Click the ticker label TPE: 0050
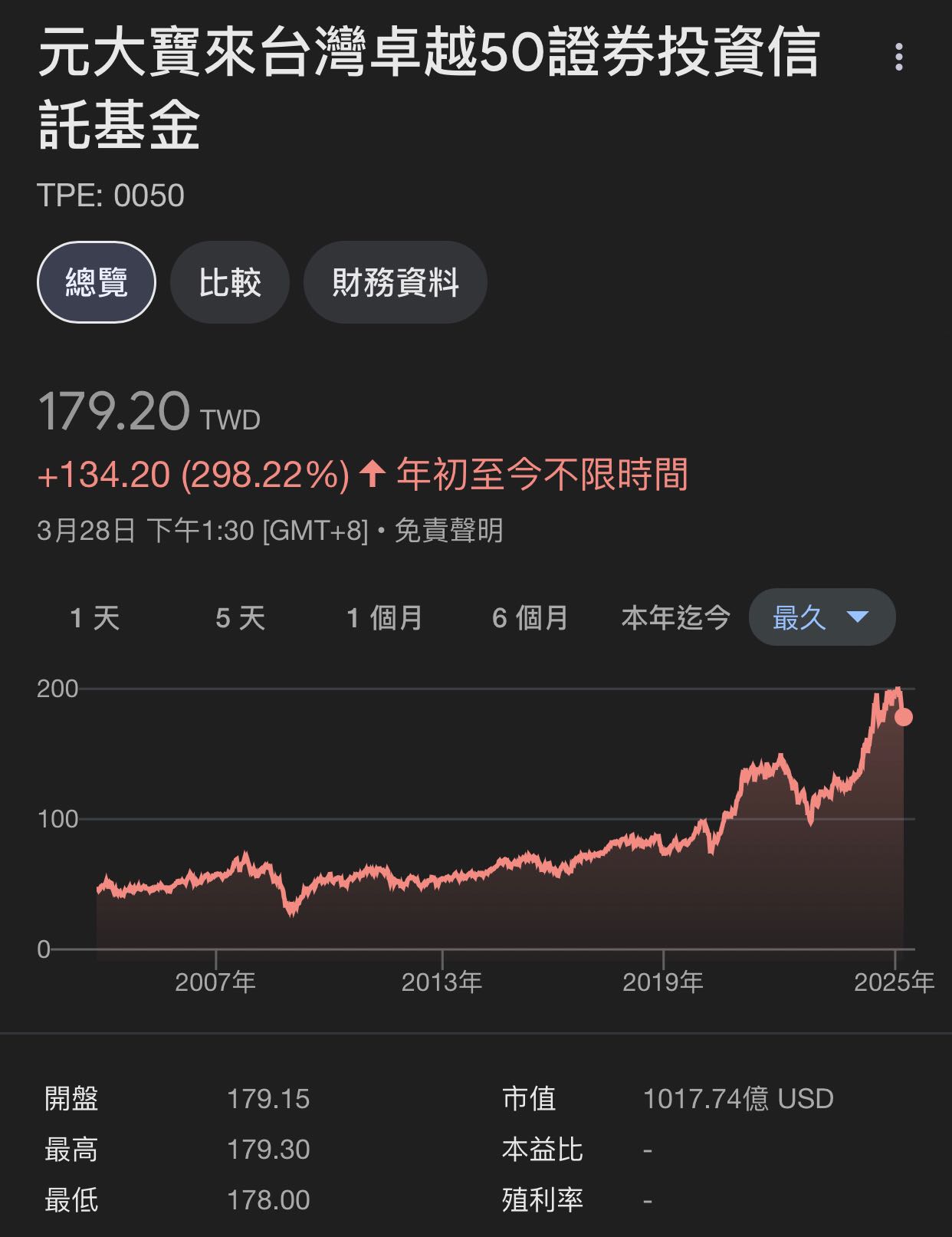The image size is (952, 1237). click(110, 196)
